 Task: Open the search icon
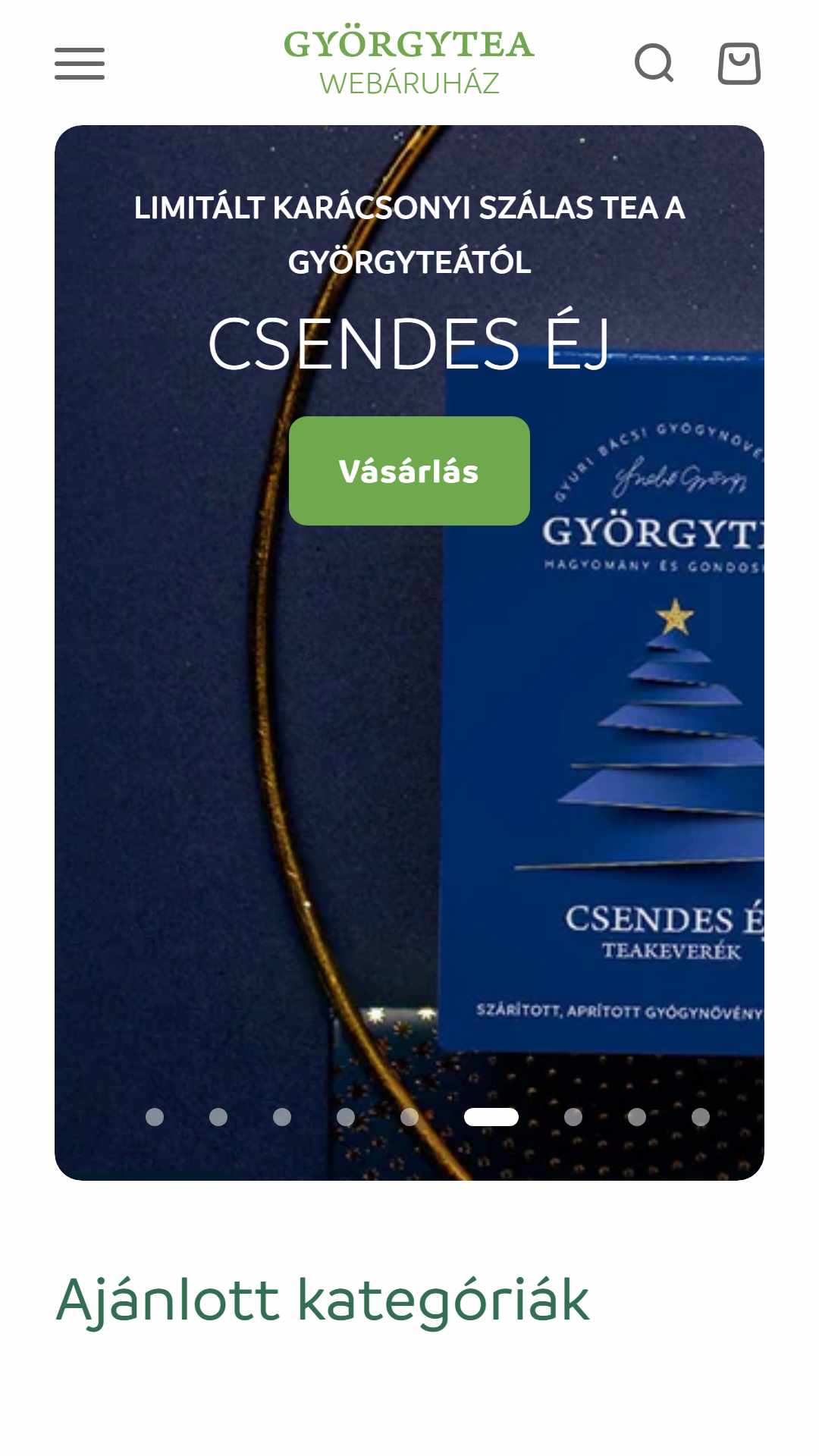click(654, 63)
